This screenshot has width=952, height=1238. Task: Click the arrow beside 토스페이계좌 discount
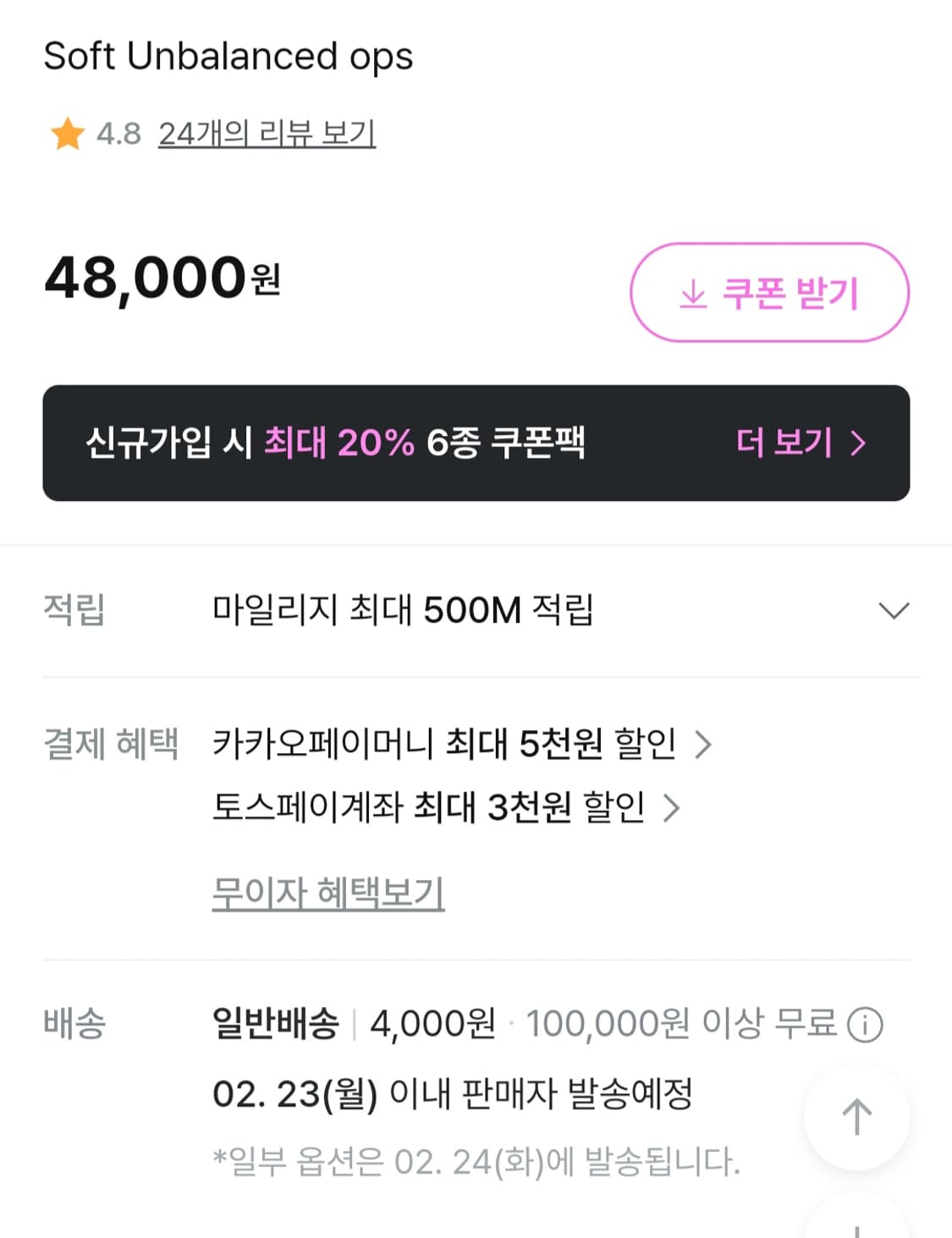[x=671, y=808]
